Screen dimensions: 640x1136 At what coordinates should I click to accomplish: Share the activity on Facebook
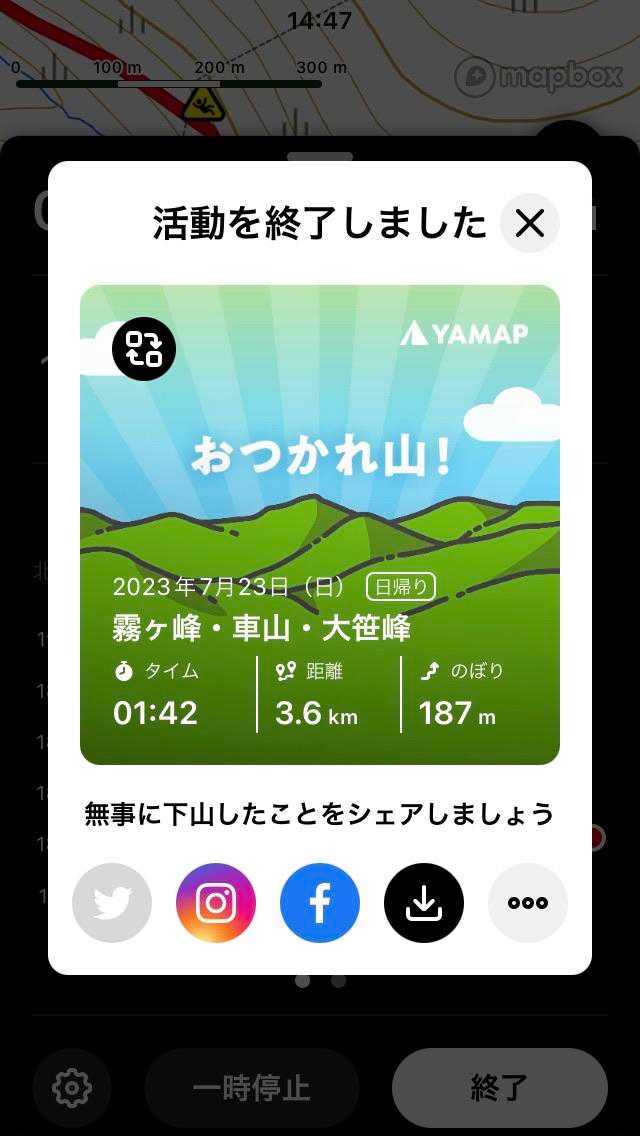tap(320, 903)
